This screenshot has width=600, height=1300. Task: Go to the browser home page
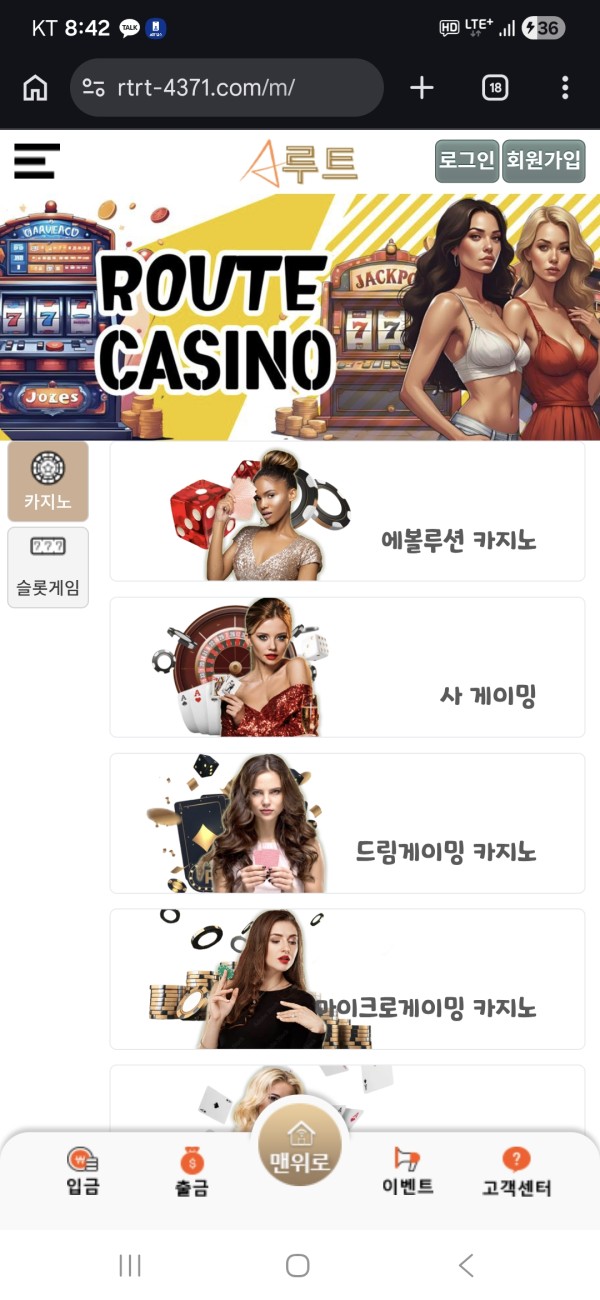coord(35,88)
